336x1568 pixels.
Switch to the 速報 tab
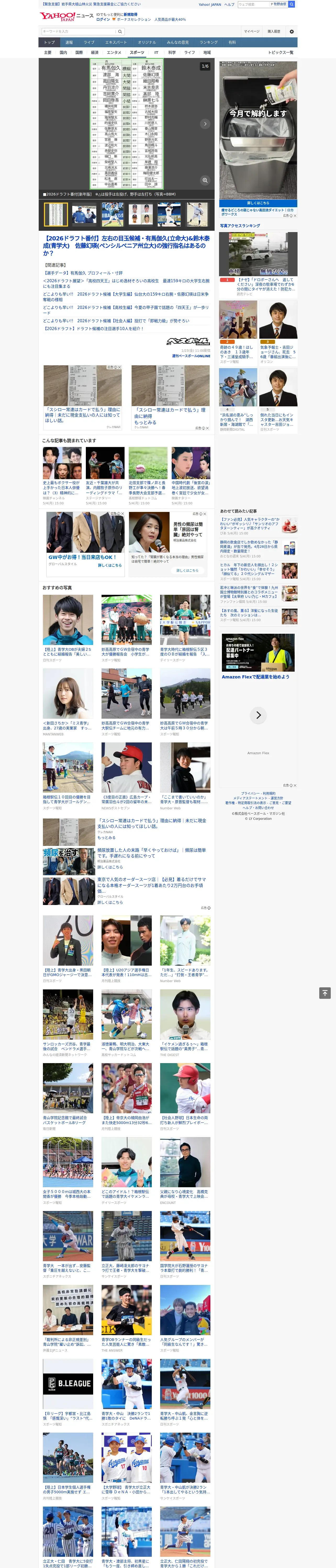(69, 43)
